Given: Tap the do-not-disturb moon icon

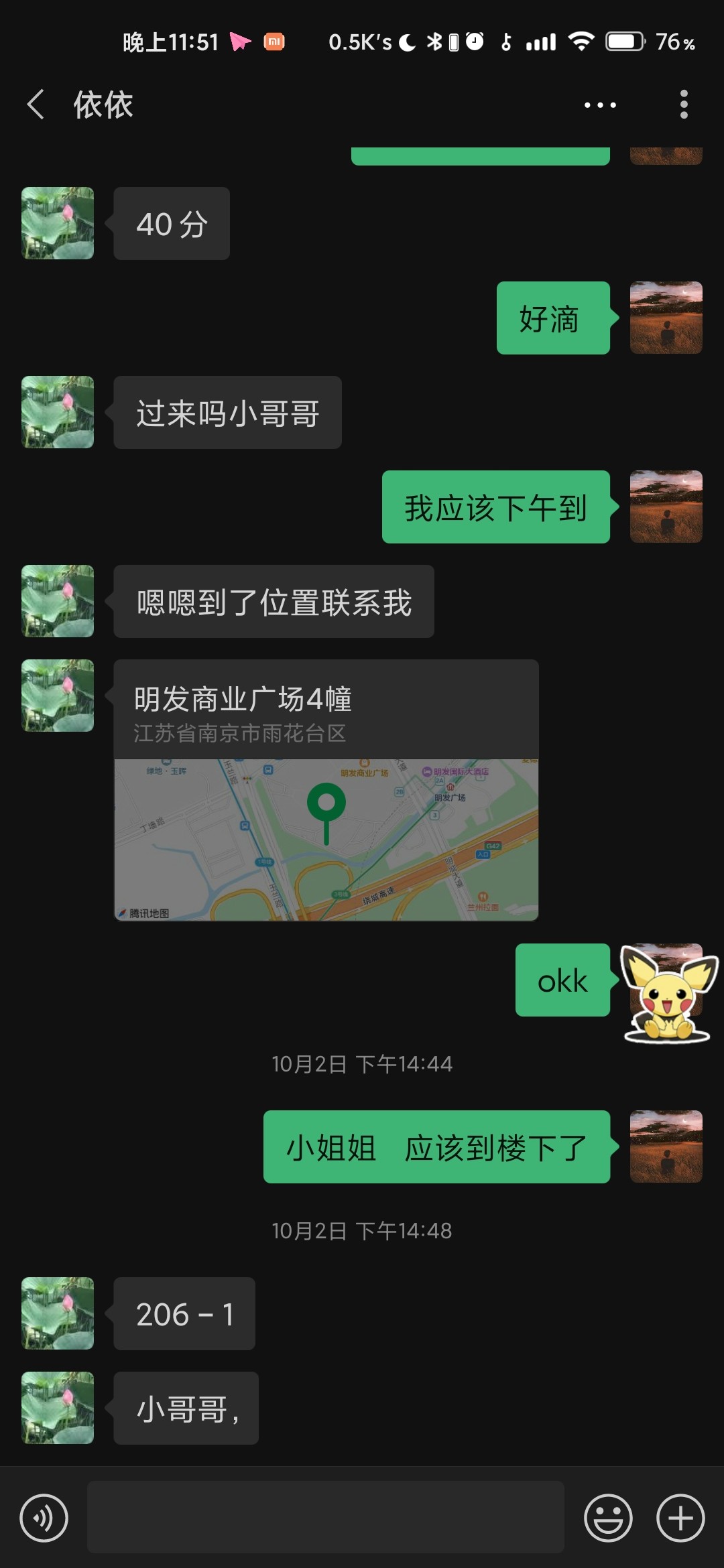Looking at the screenshot, I should click(408, 42).
